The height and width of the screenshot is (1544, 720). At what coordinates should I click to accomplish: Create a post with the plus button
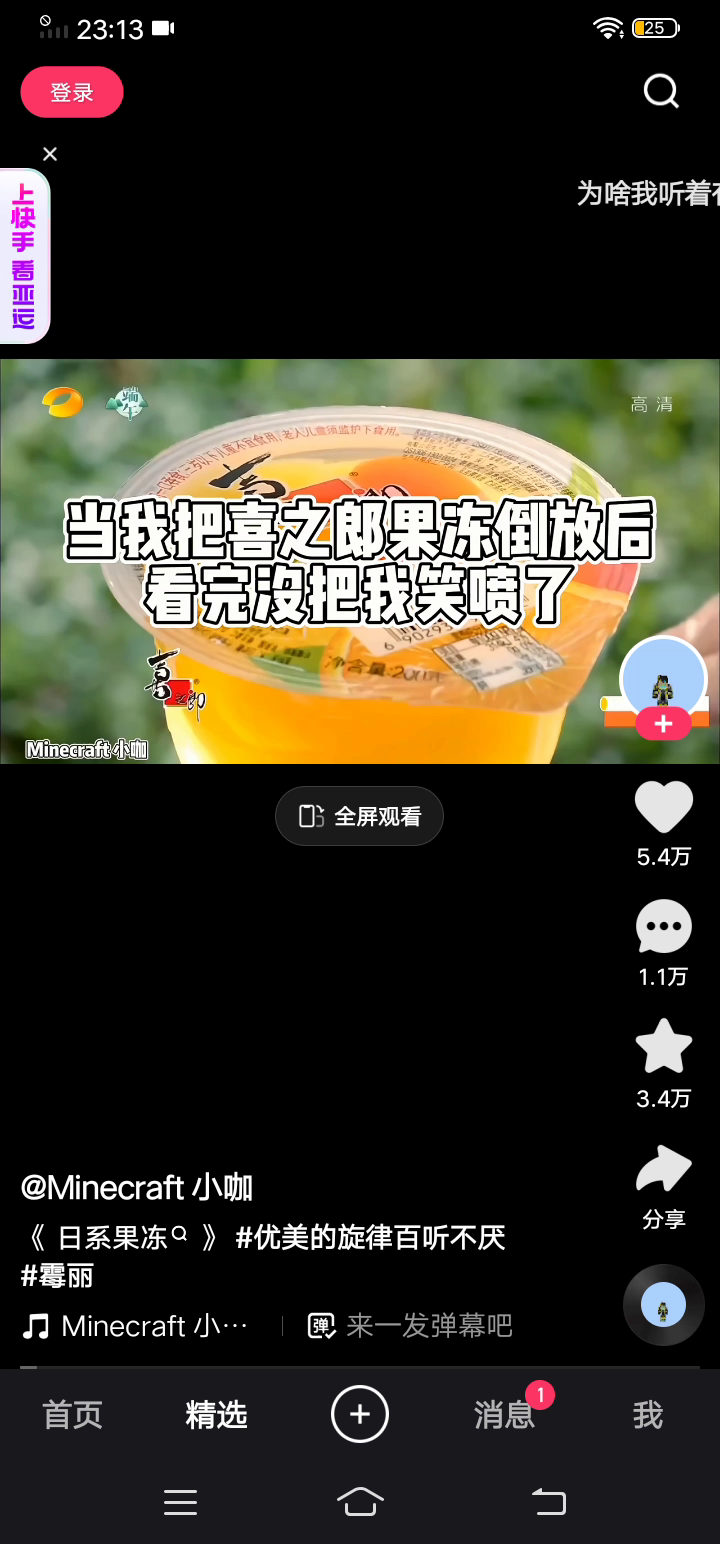360,1414
